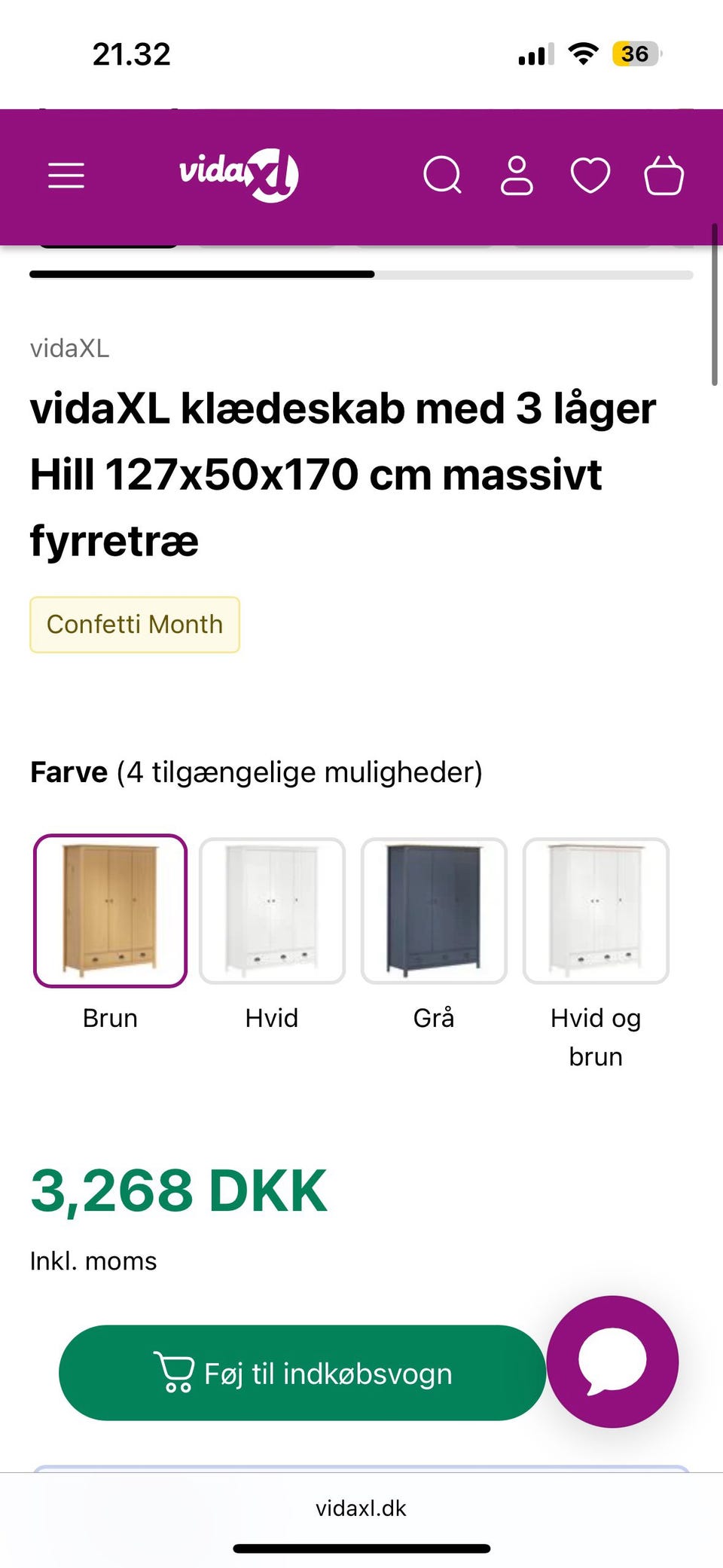
Task: Tap the vidaxl.dk address bar
Action: point(361,1508)
